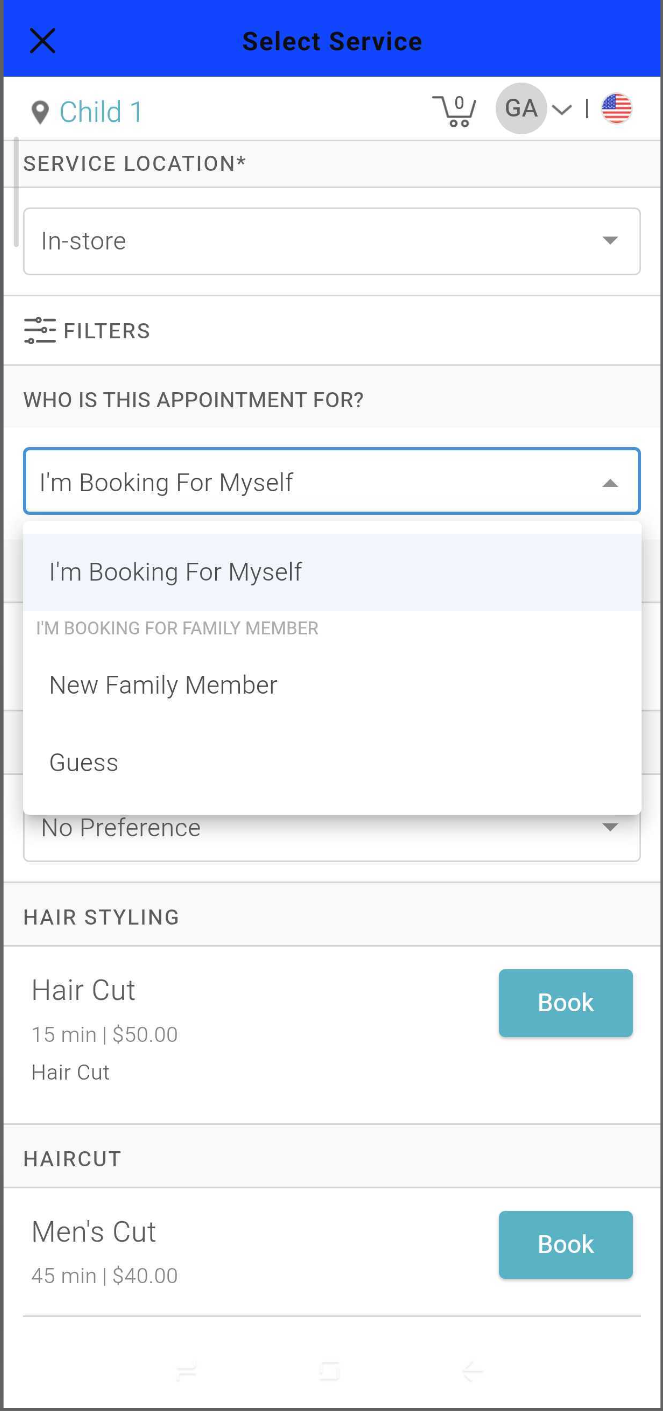The width and height of the screenshot is (663, 1411).
Task: Open the Child 1 location link
Action: (x=100, y=112)
